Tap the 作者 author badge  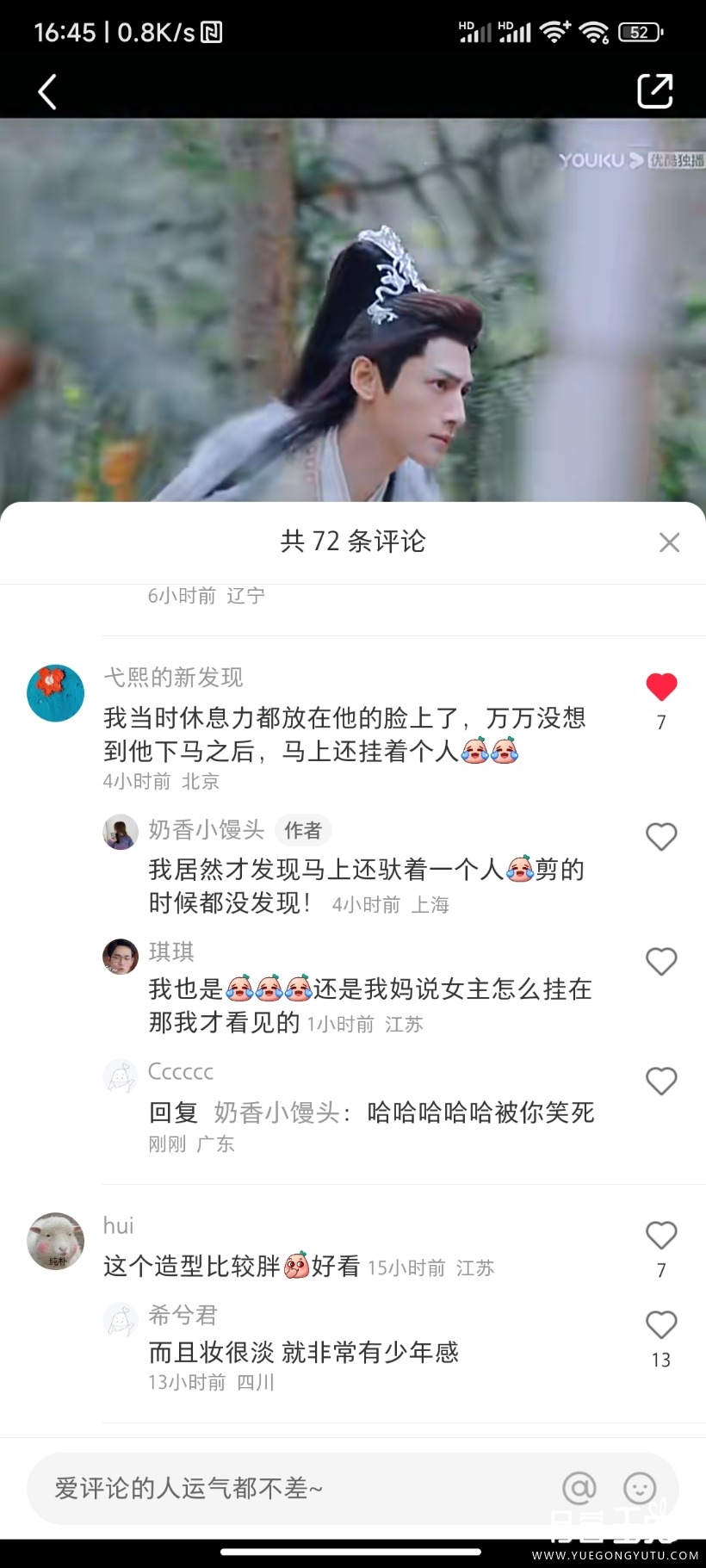[303, 830]
